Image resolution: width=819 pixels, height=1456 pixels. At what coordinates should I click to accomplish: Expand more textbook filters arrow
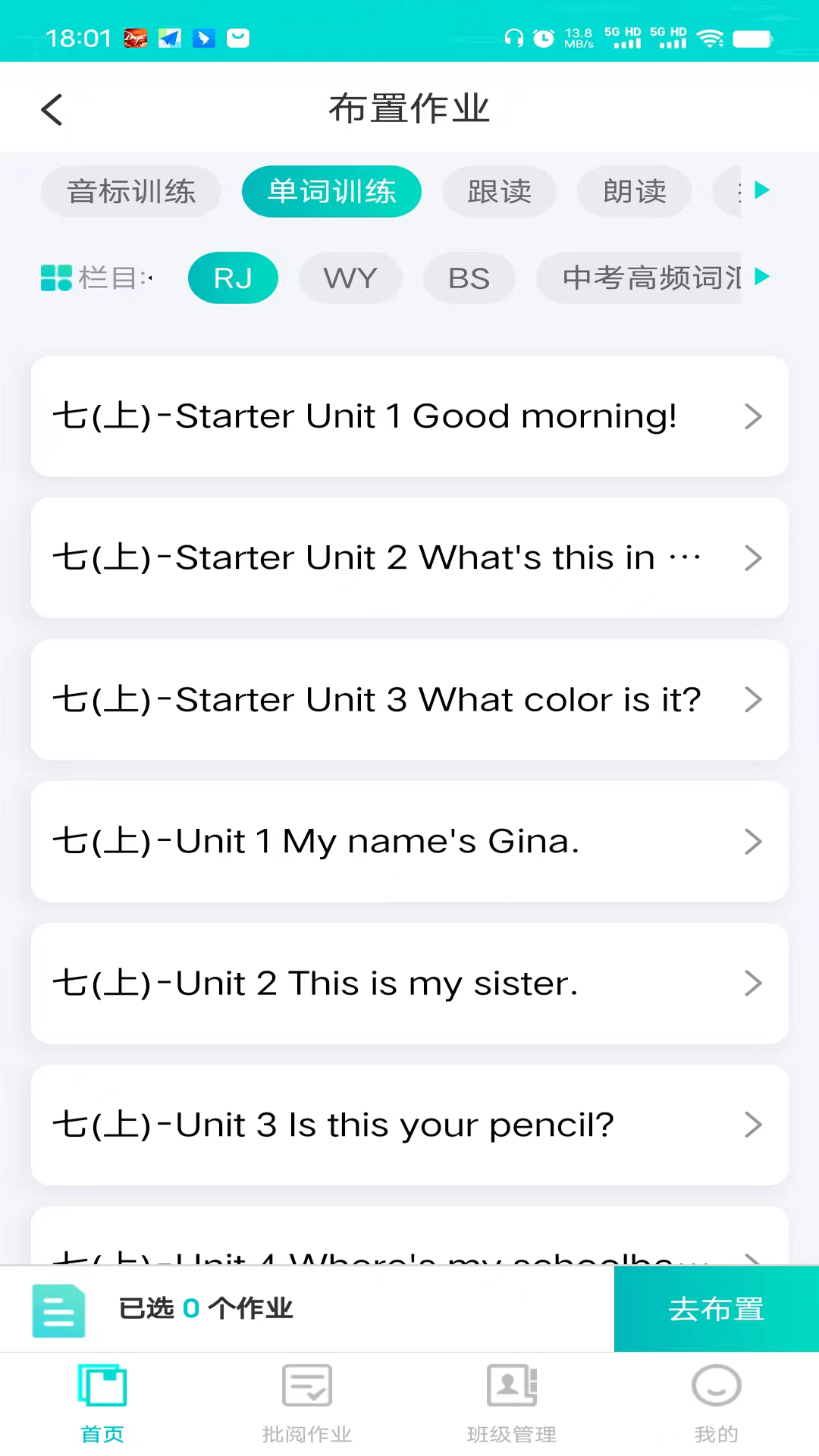click(x=762, y=278)
